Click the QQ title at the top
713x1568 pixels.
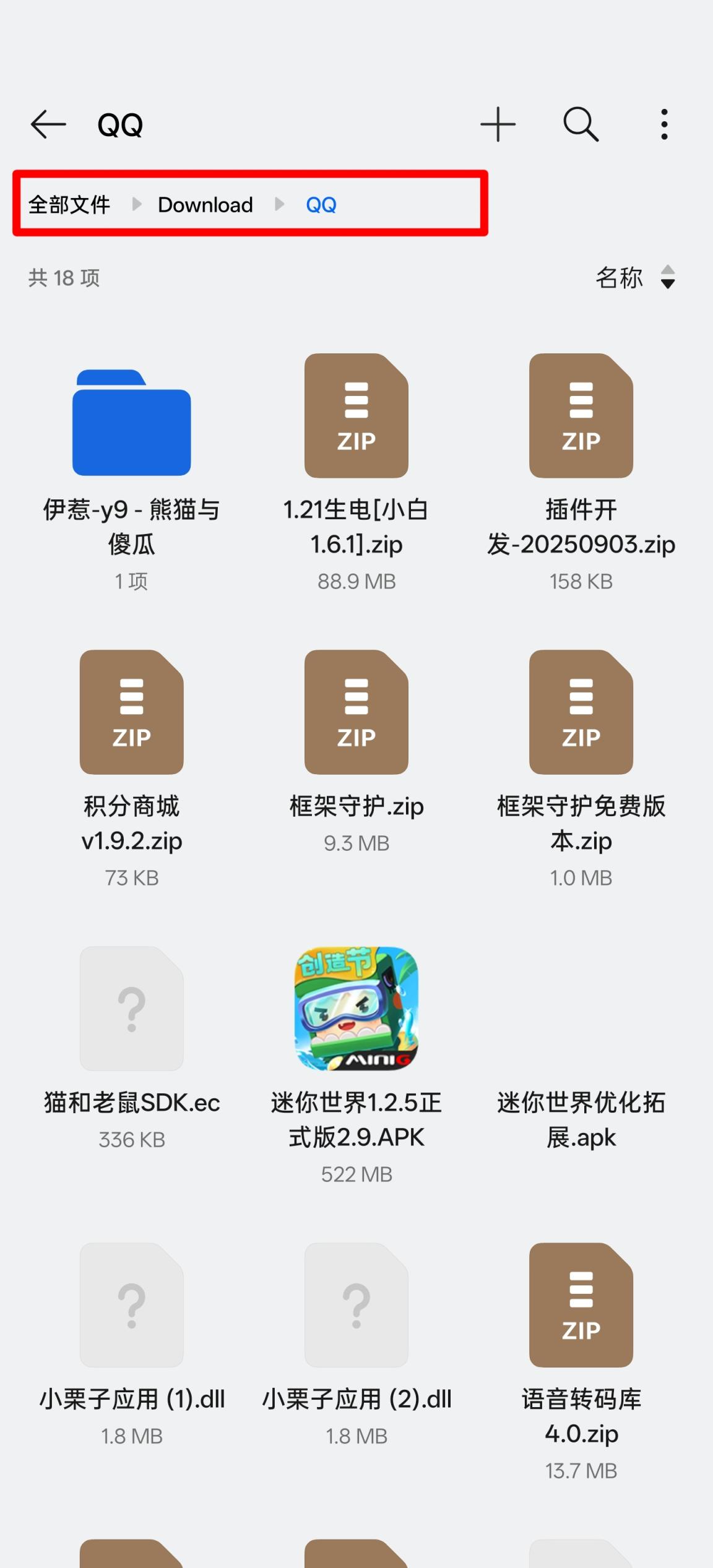(x=119, y=124)
